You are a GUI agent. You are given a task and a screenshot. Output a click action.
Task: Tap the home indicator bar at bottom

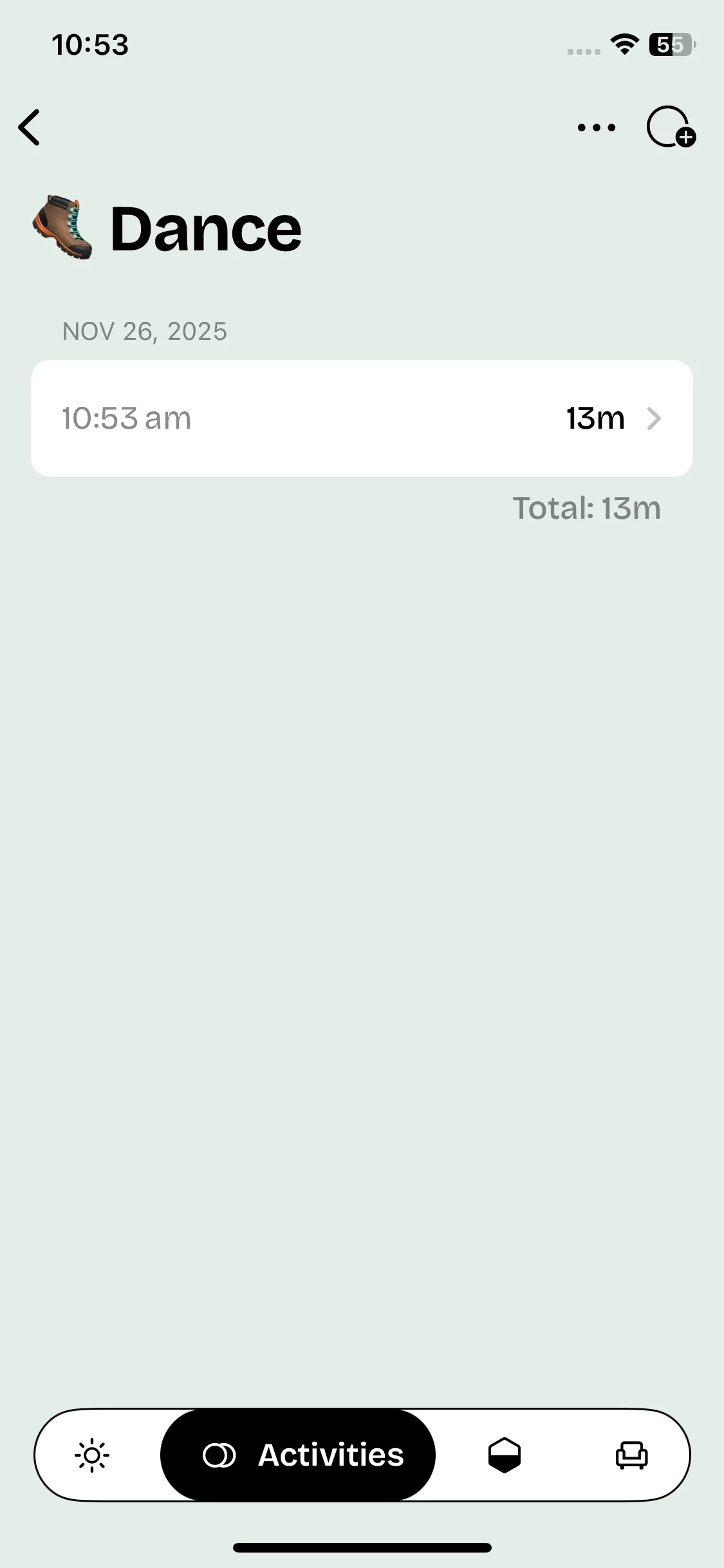[x=362, y=1547]
